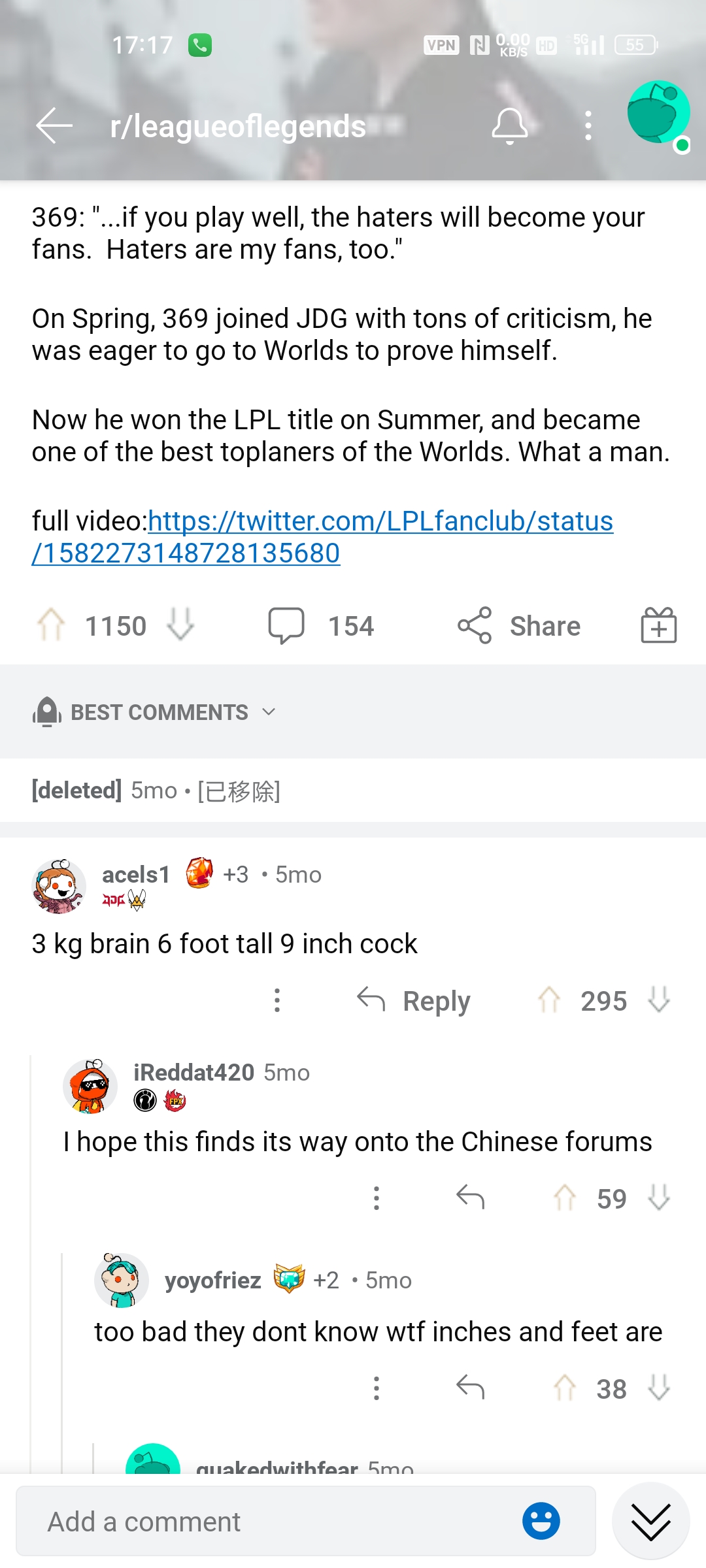Open acels1's user profile
Screen dimensions: 706x1568
click(x=136, y=874)
